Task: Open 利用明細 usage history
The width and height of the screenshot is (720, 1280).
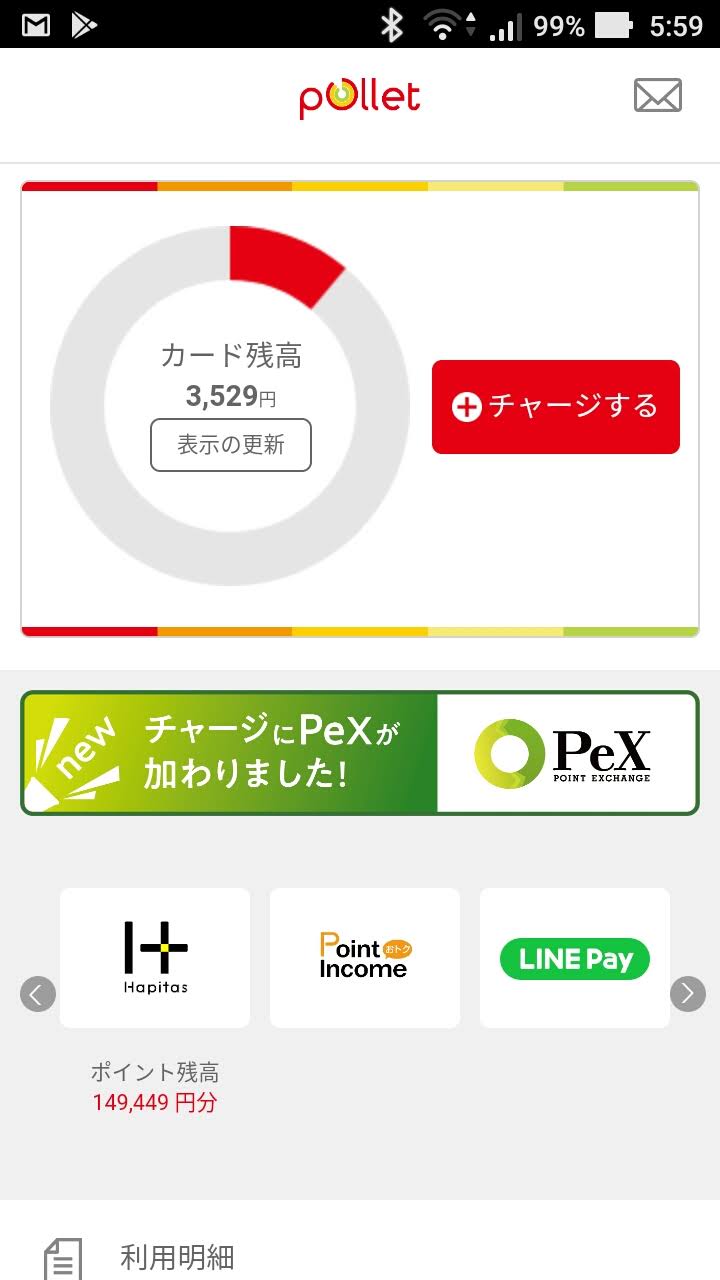Action: pos(176,1257)
